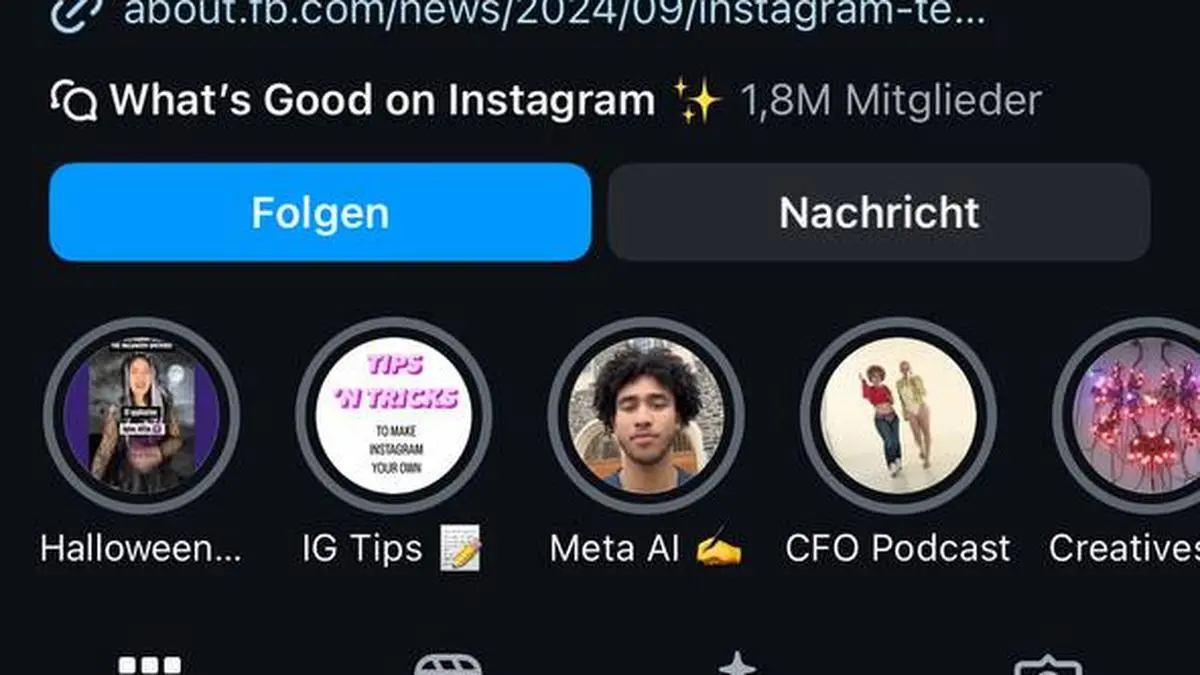
Task: Switch to the sparkle AI tab
Action: click(738, 666)
